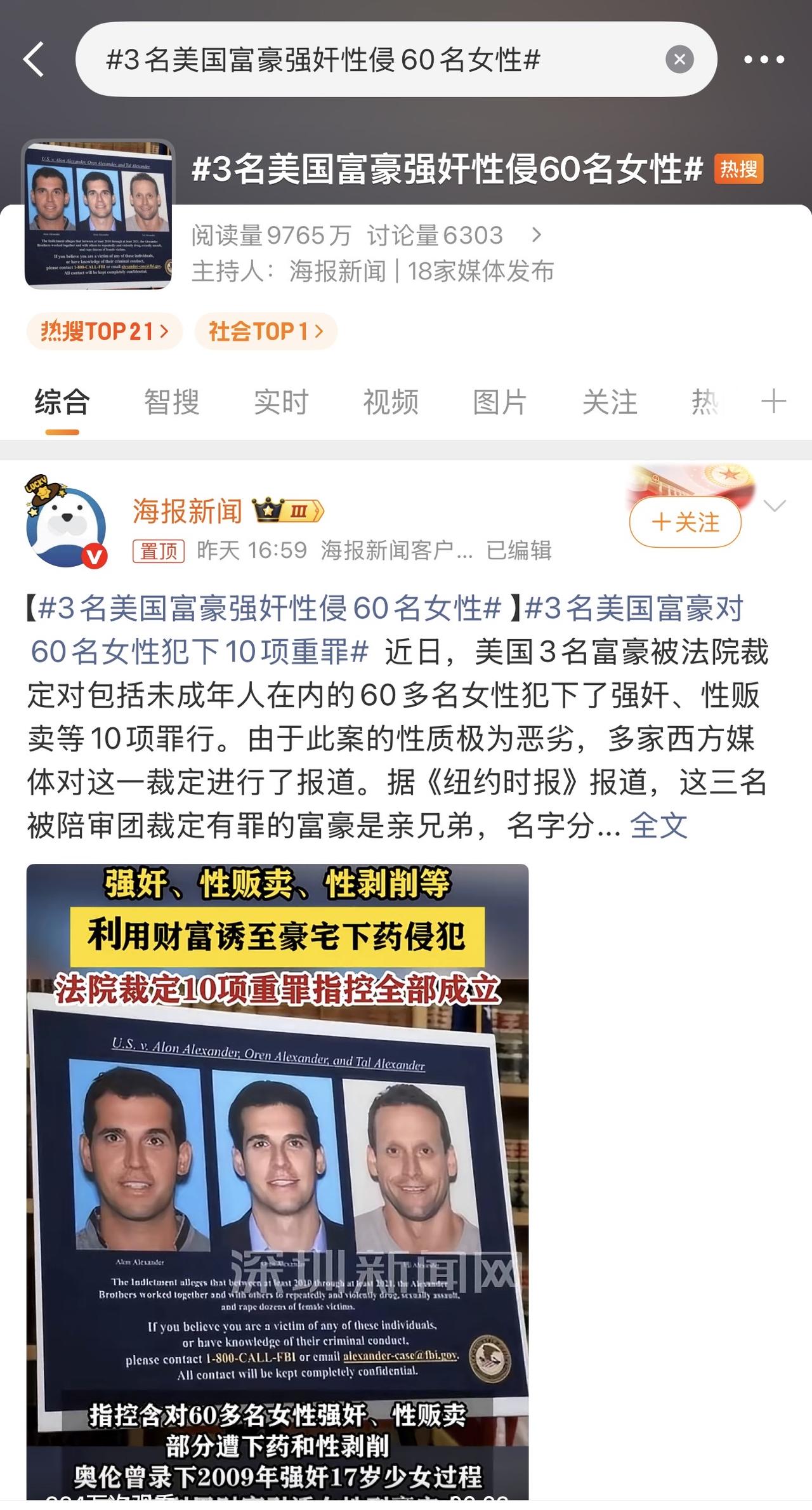Open topic details via the arrow after 讨论量6303
Viewport: 812px width, 1510px height.
(537, 235)
